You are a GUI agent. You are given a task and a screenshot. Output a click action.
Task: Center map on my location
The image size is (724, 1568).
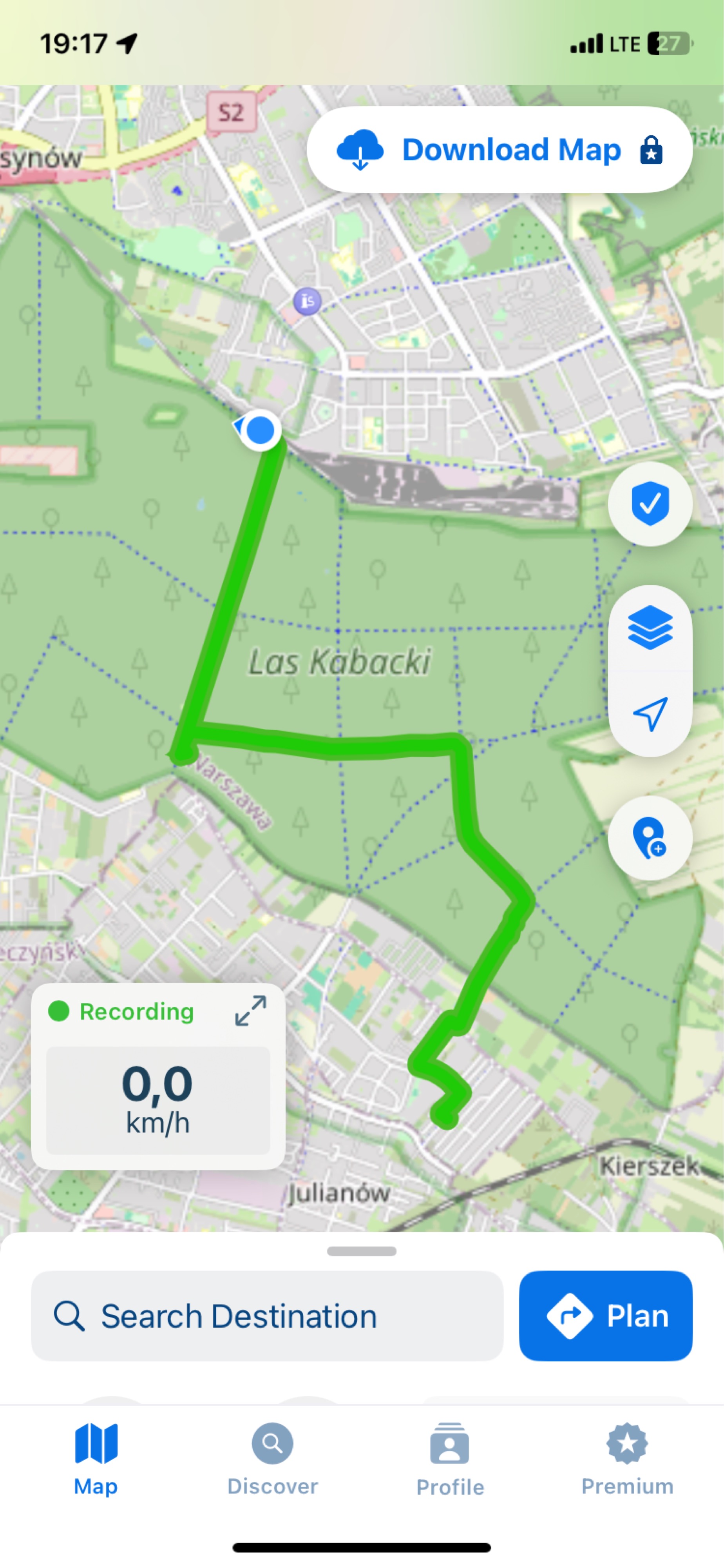click(650, 713)
